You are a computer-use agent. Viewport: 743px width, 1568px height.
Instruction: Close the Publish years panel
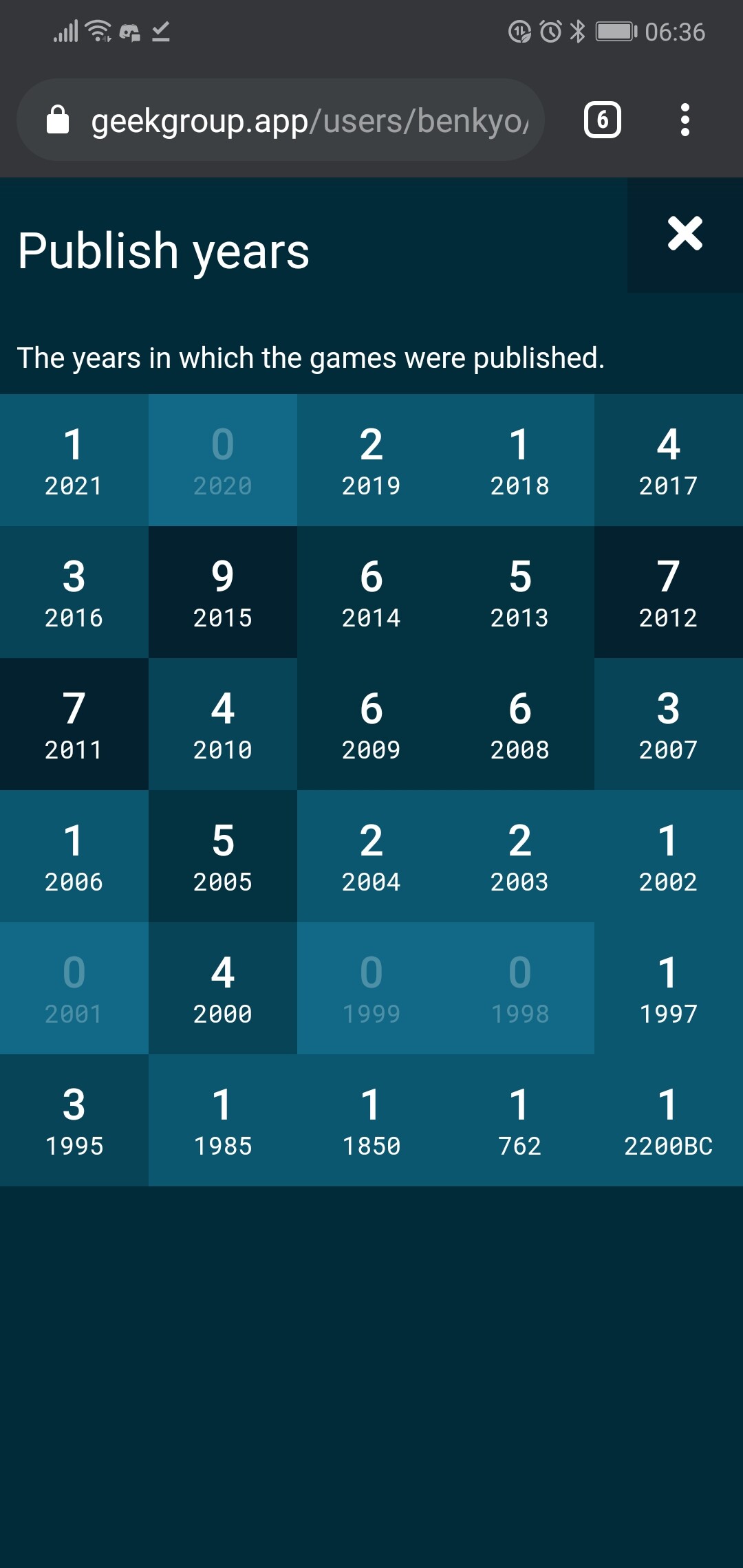pos(685,235)
